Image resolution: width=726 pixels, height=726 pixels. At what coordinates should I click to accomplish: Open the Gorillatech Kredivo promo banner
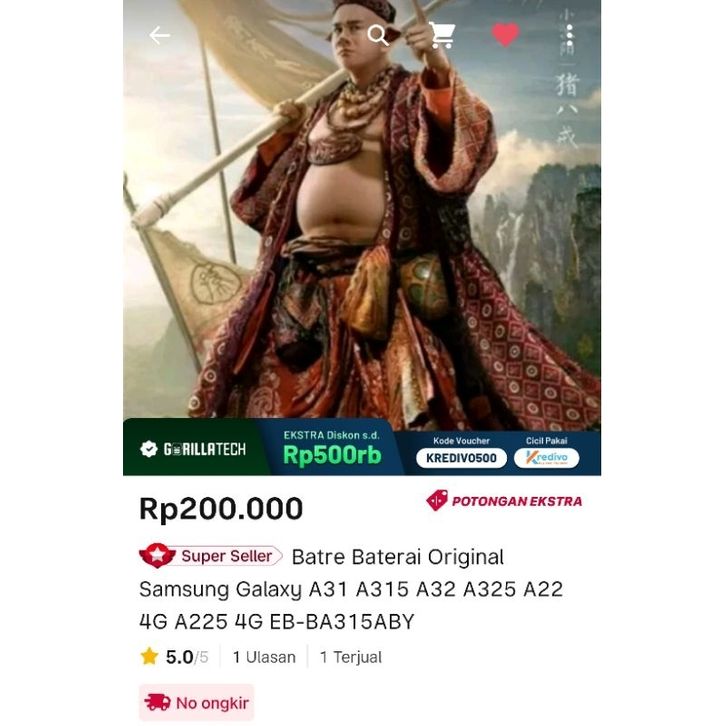[362, 447]
